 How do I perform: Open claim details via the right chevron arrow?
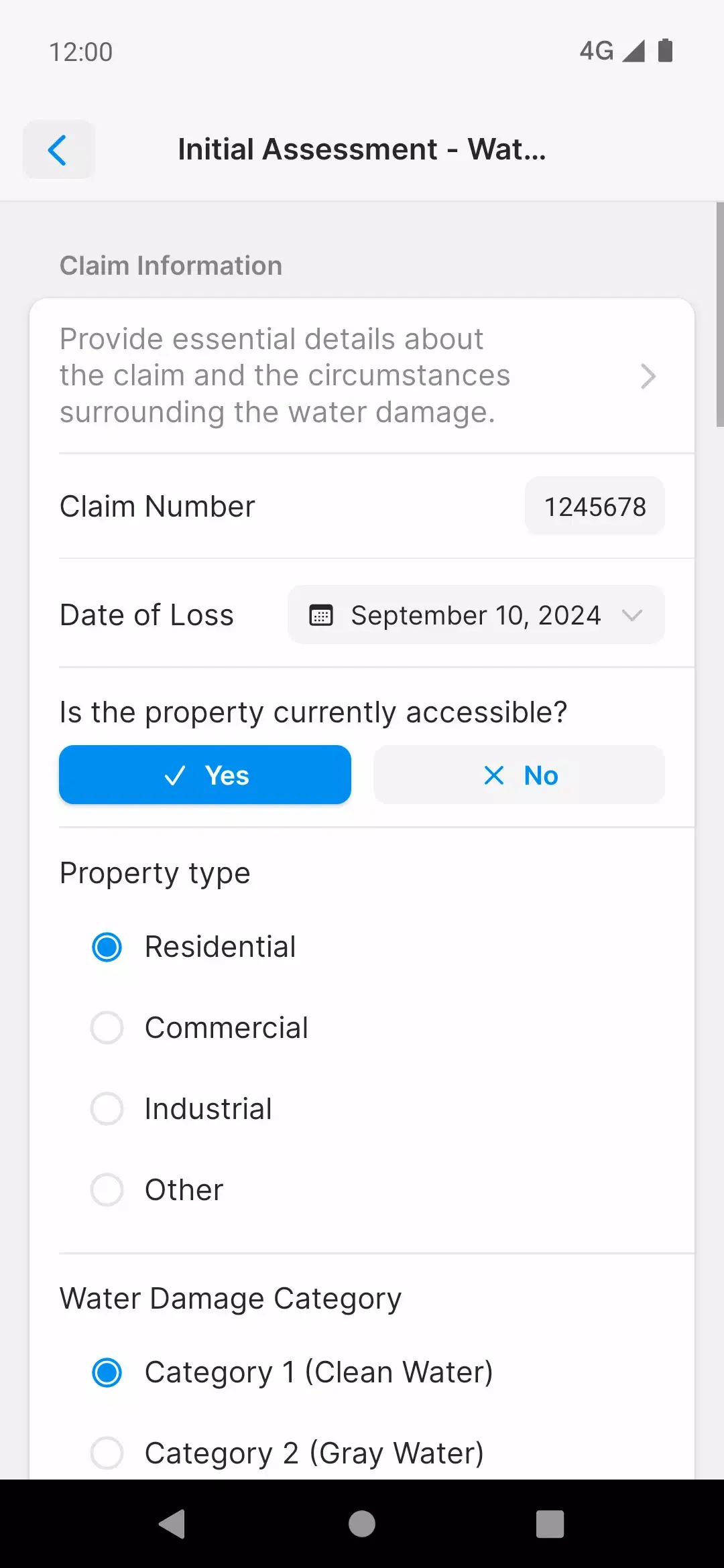pyautogui.click(x=648, y=376)
